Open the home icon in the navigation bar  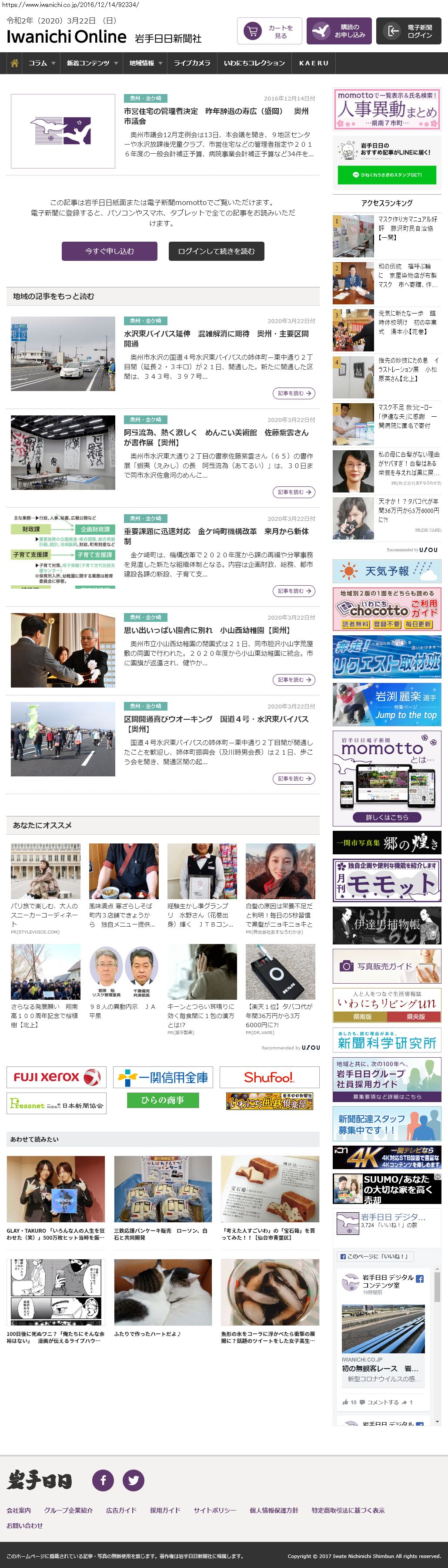[15, 63]
